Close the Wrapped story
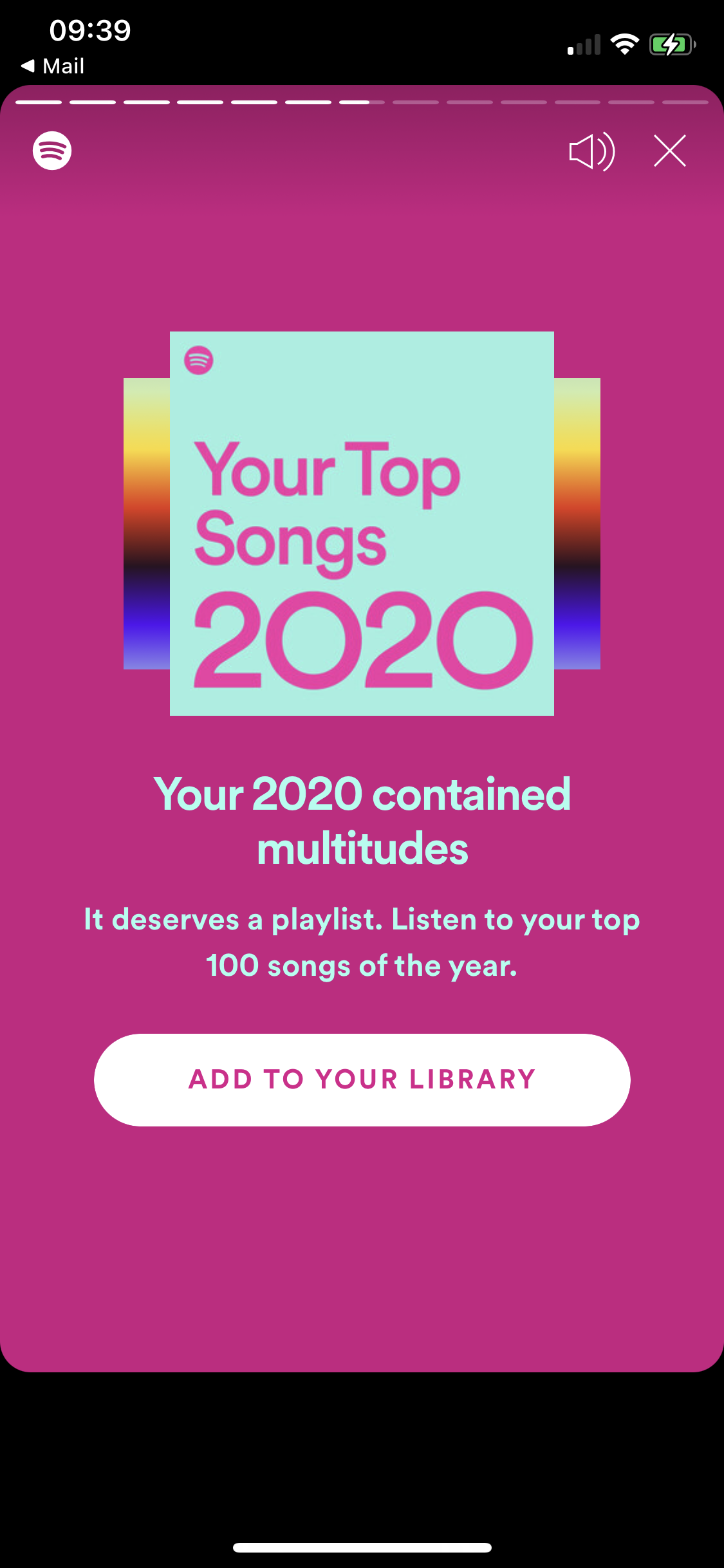This screenshot has height=1568, width=724. coord(669,151)
